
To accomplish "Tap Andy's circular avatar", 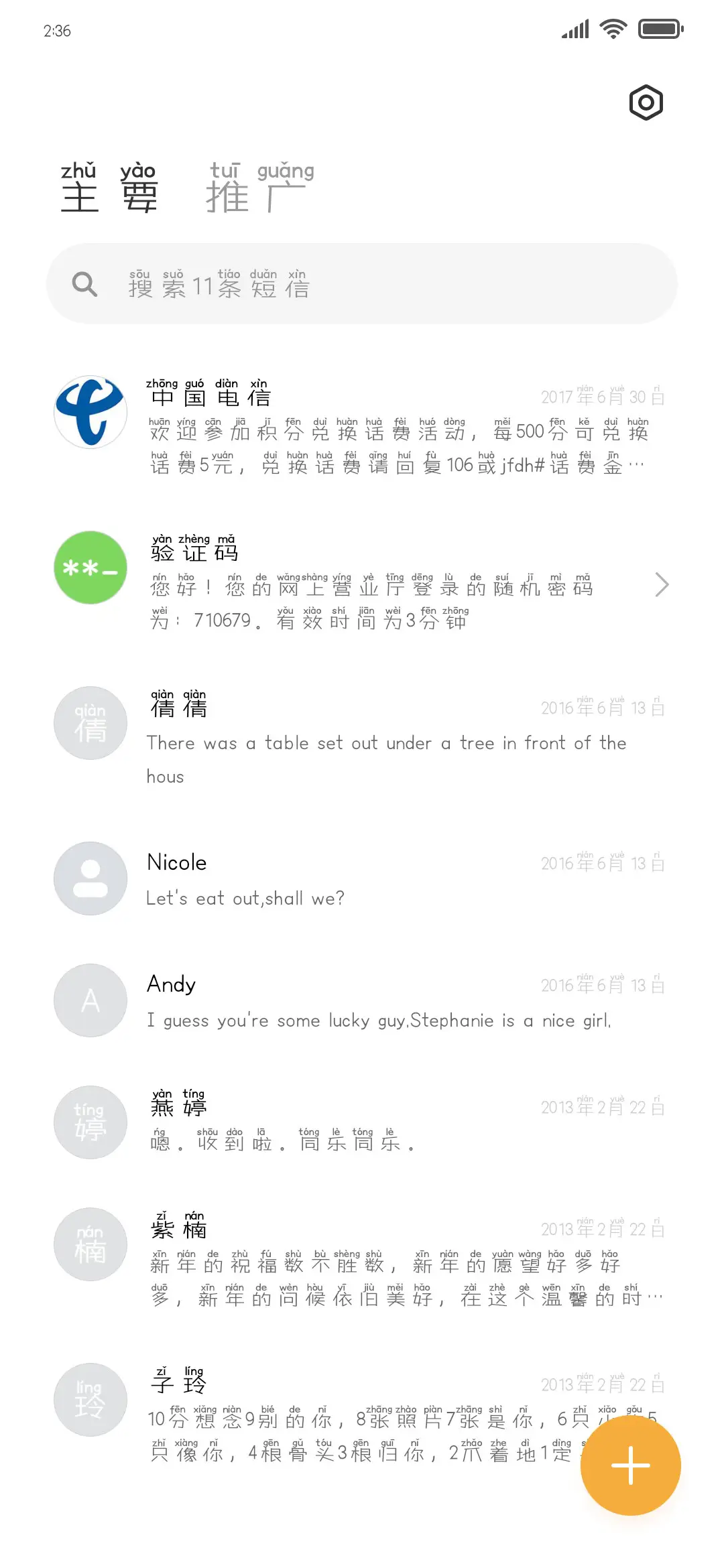I will [90, 1000].
